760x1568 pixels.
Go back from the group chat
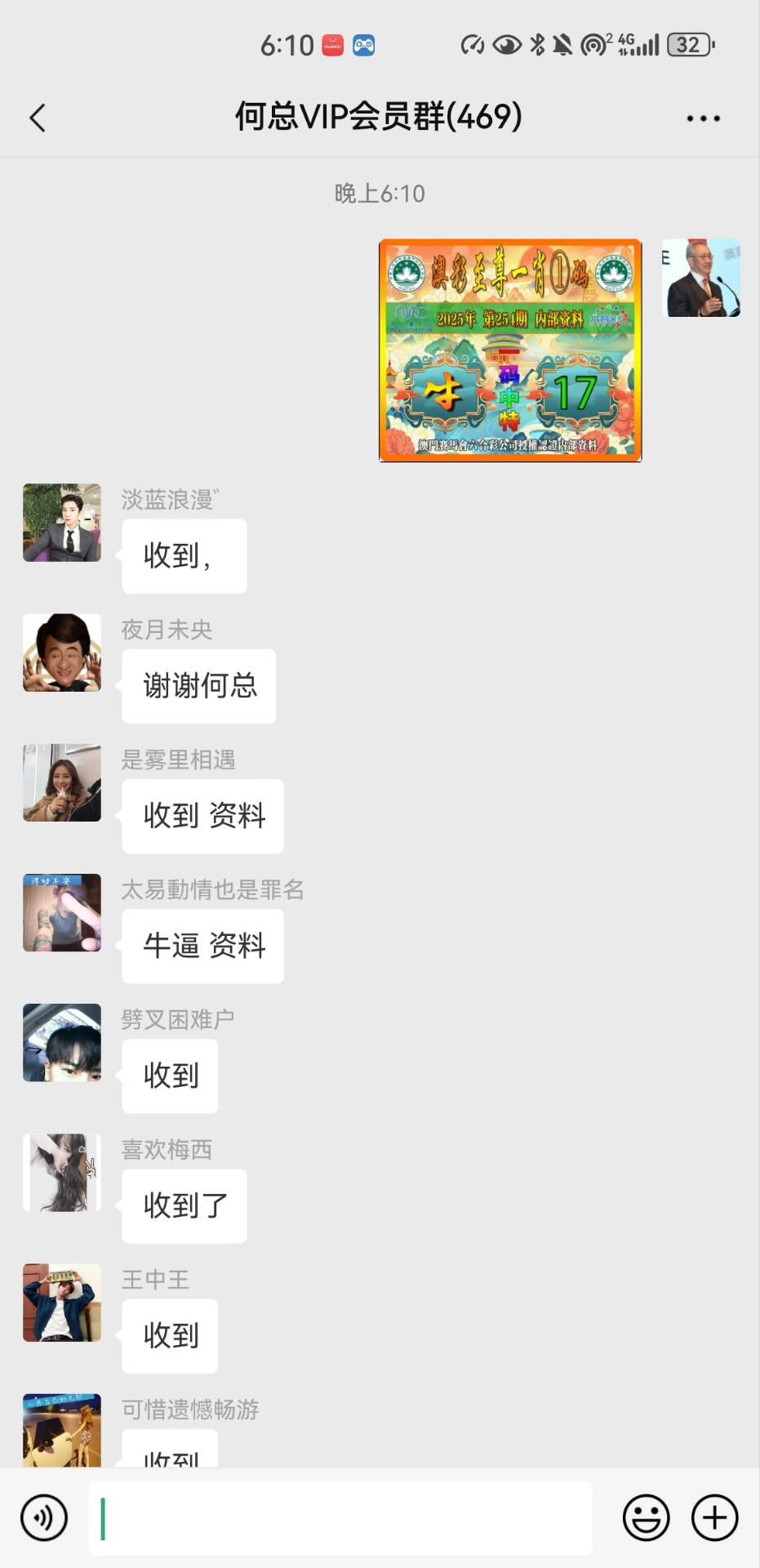point(38,118)
